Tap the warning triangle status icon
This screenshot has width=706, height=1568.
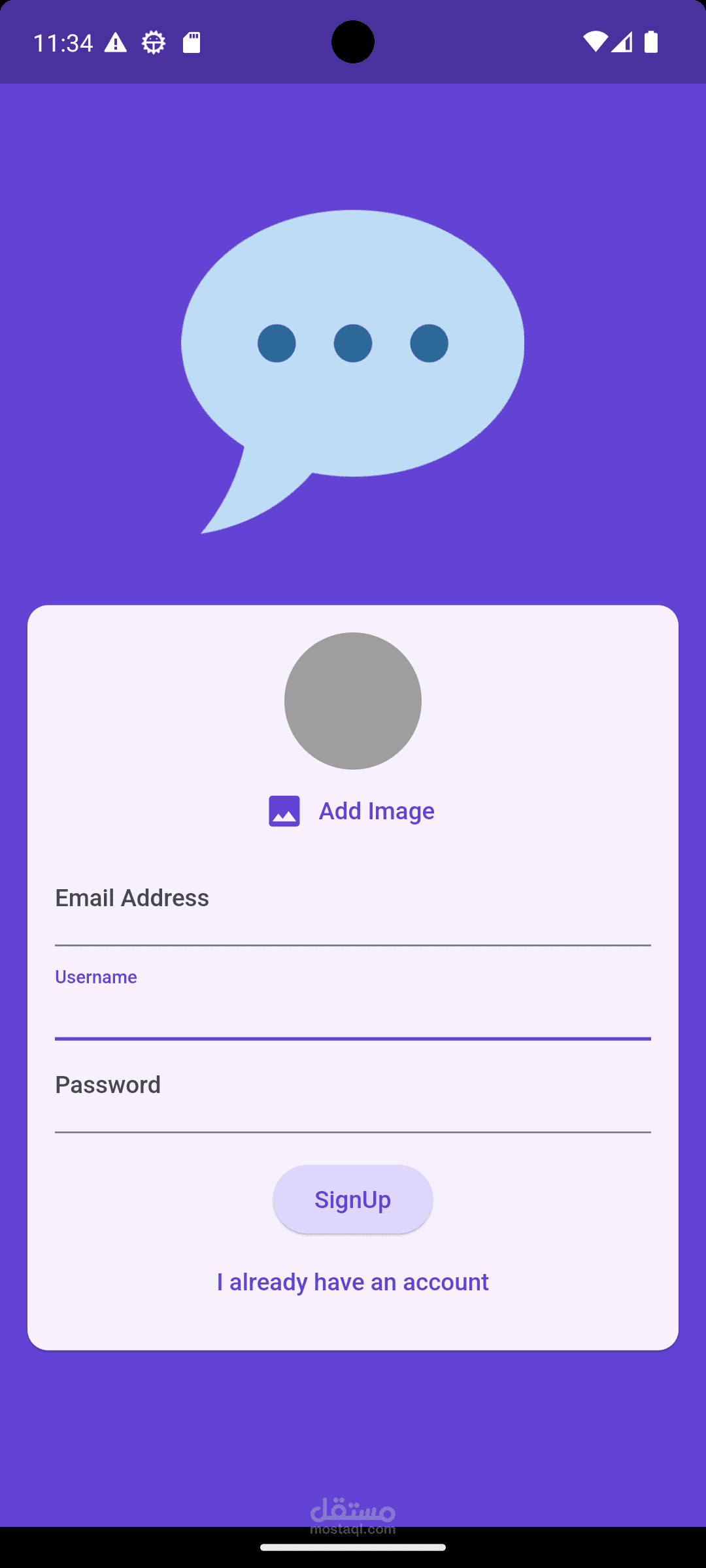point(116,42)
